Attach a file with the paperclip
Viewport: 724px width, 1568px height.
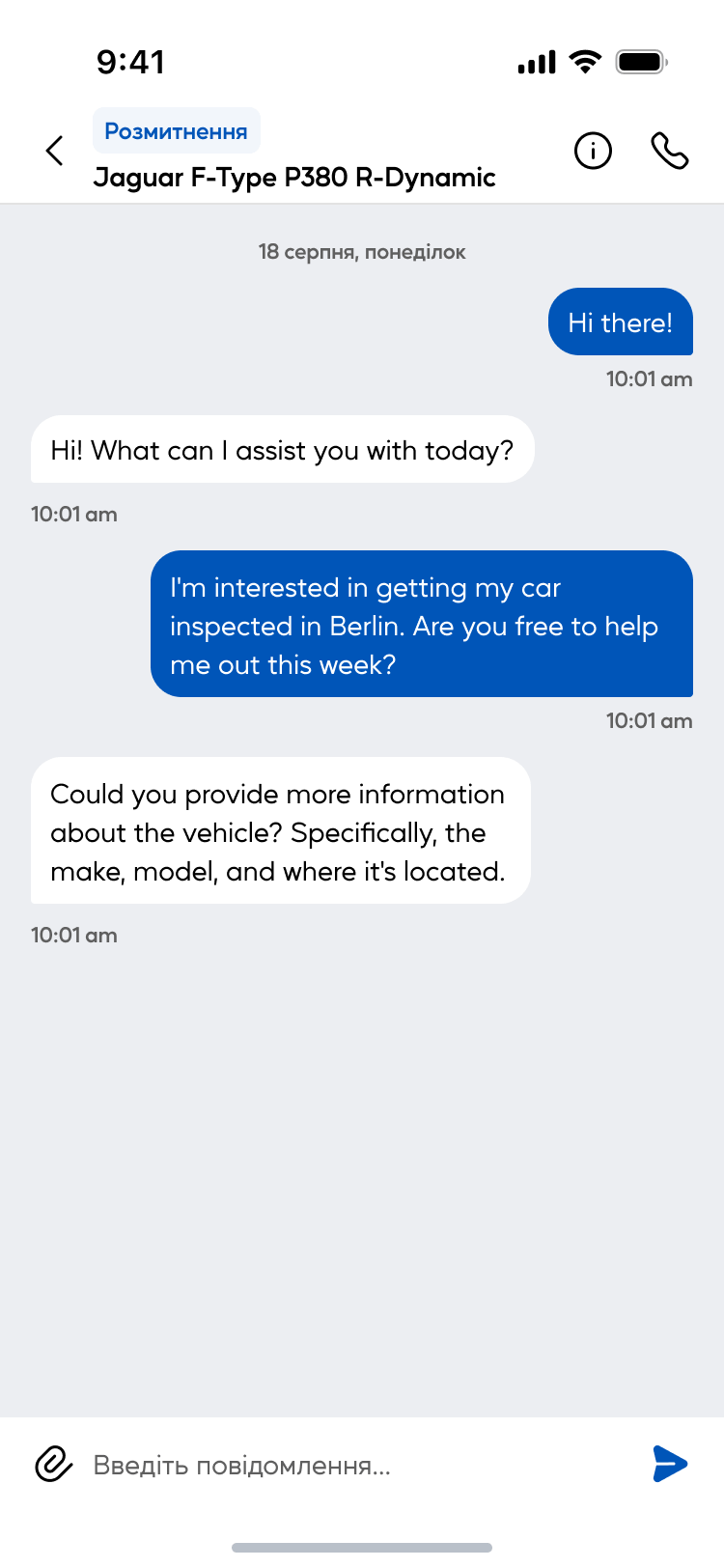tap(54, 1464)
